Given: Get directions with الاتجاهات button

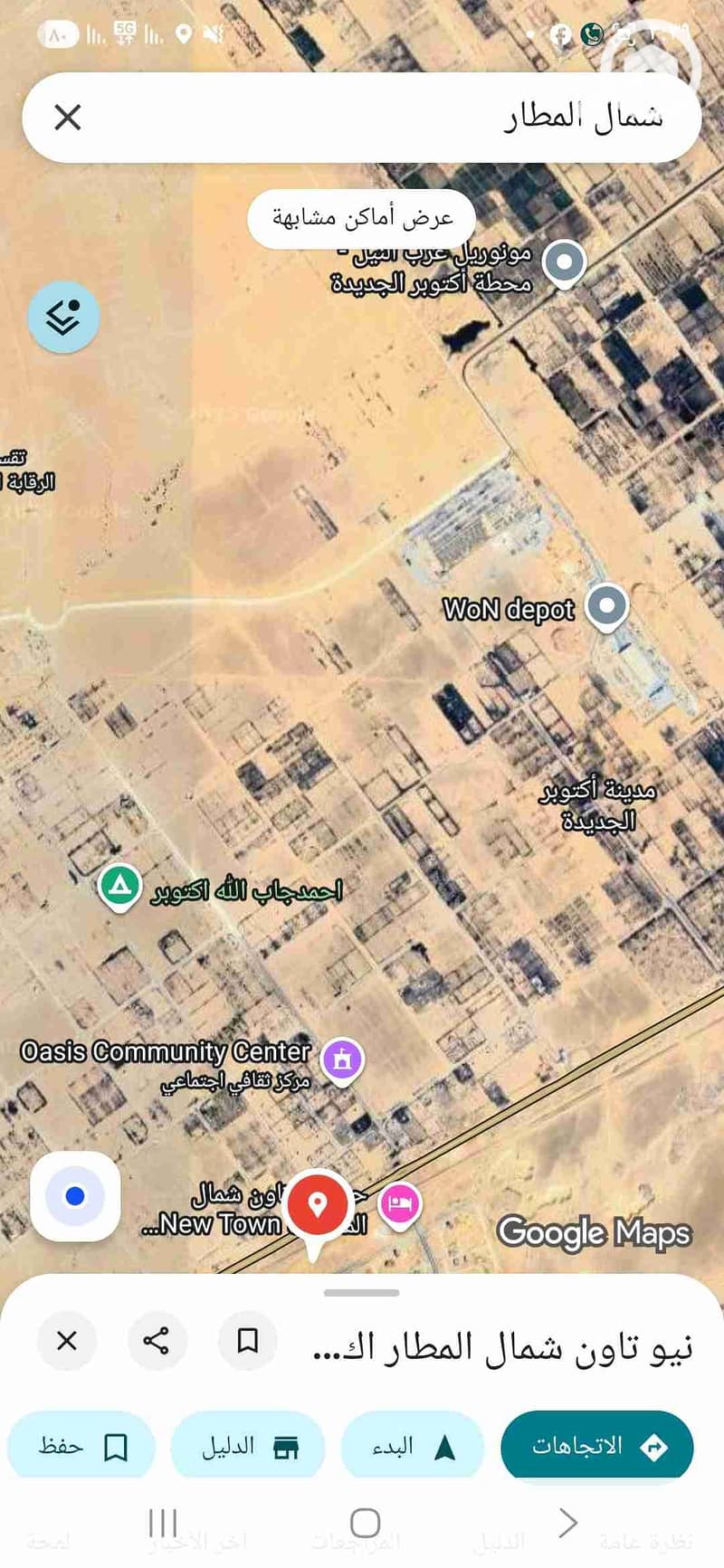Looking at the screenshot, I should click(596, 1446).
